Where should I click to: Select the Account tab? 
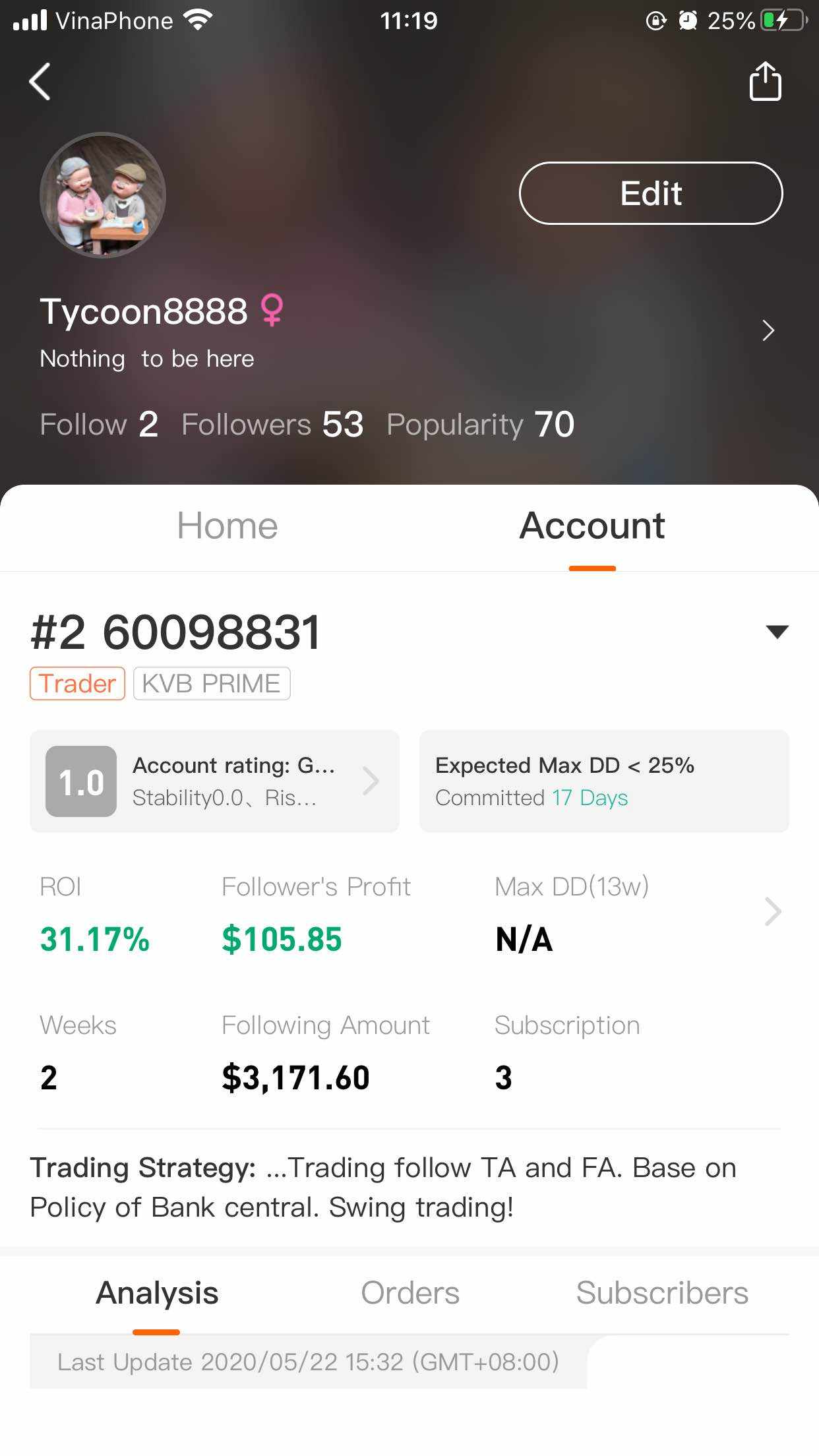click(x=592, y=527)
